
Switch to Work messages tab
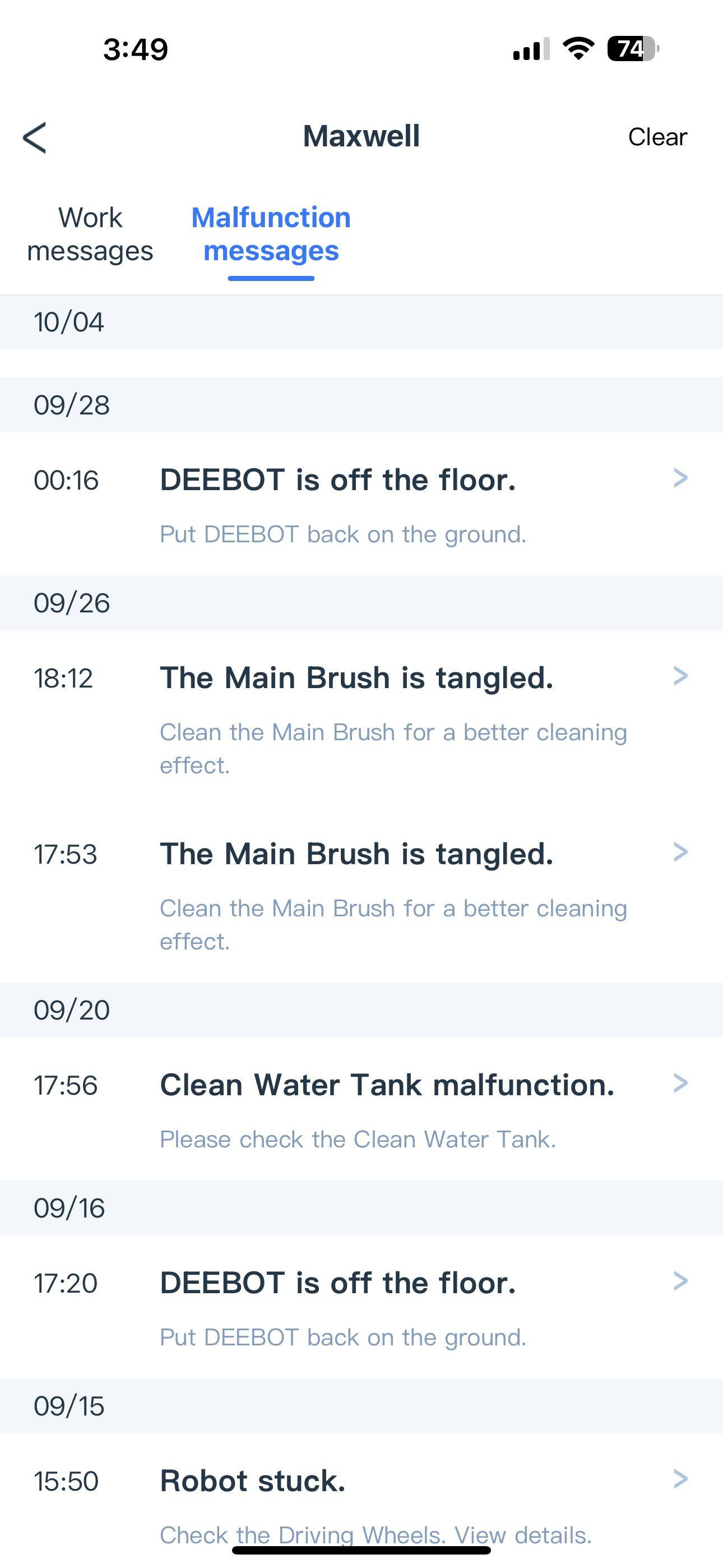coord(90,234)
